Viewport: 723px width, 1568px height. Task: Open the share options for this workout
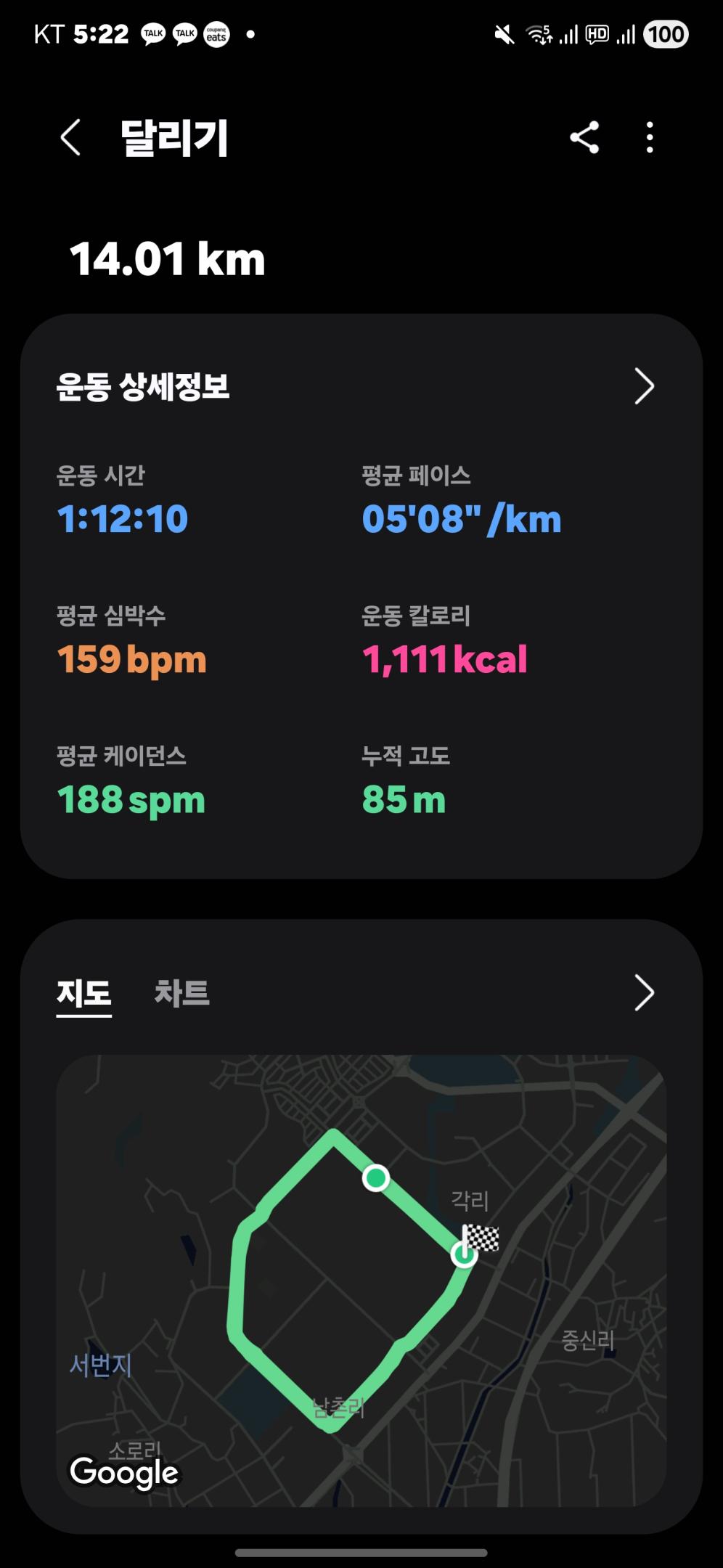(x=585, y=139)
